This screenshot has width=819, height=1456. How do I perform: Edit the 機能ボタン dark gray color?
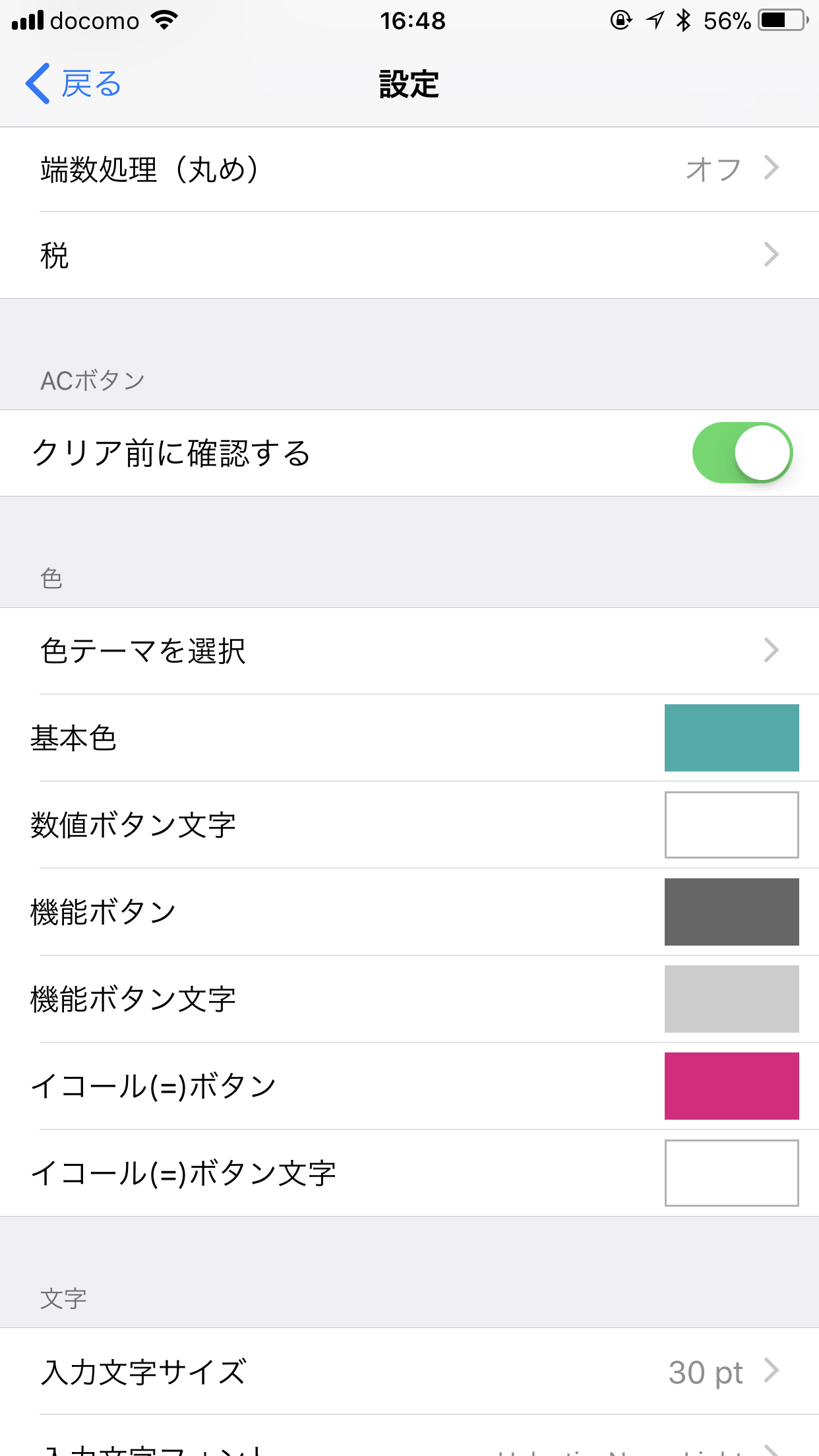(x=731, y=912)
